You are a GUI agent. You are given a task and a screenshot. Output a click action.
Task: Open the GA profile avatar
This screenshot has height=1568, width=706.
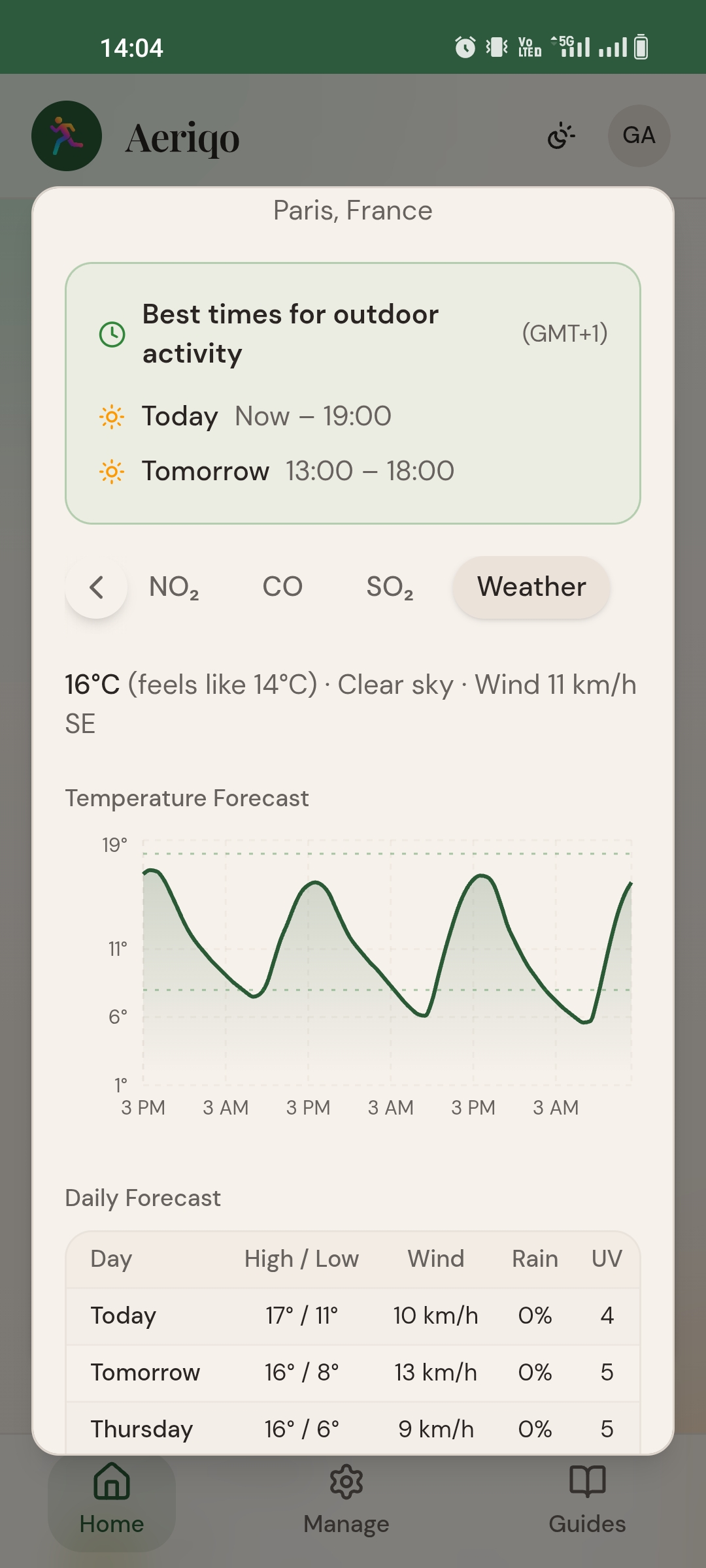tap(638, 136)
